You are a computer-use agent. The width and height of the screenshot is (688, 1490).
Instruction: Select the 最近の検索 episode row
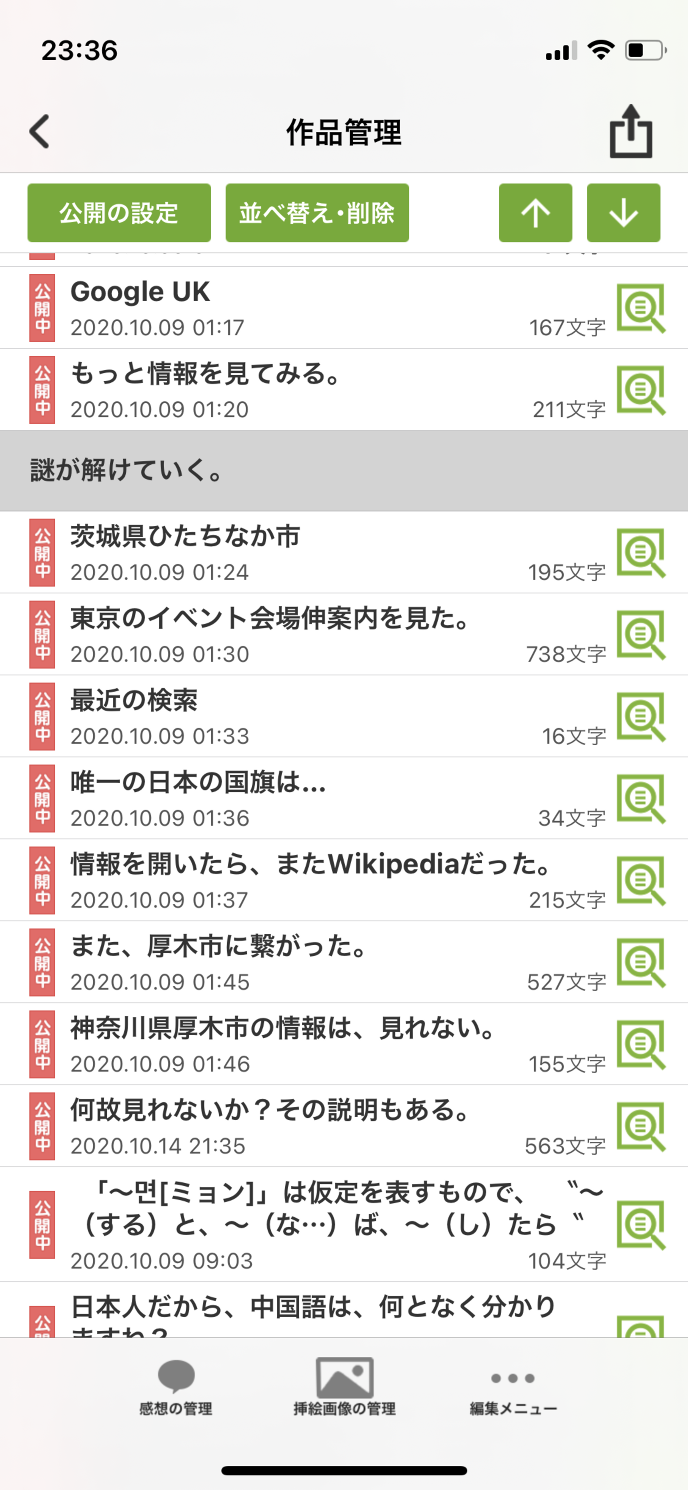(300, 716)
